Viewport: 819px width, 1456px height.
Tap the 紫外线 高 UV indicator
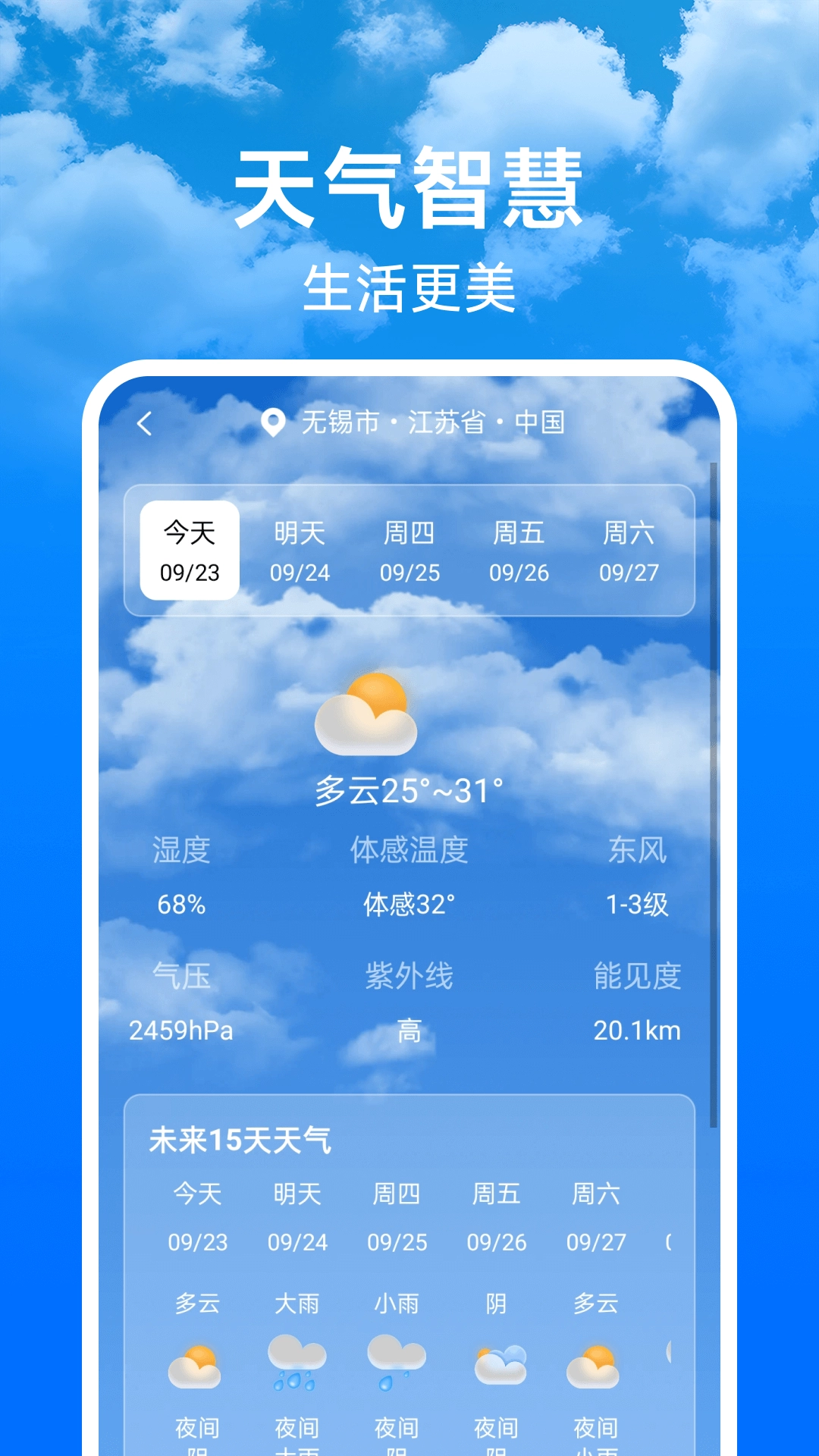[409, 1009]
